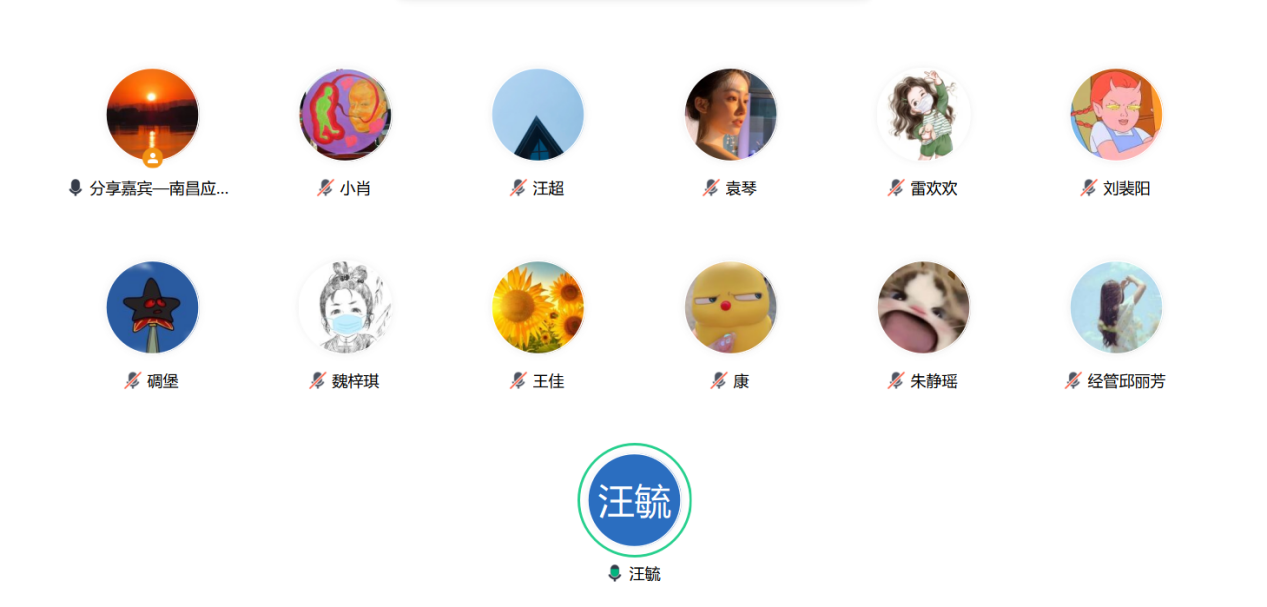Tap 魏梓琪's avatar tile
The height and width of the screenshot is (607, 1267).
[x=345, y=307]
